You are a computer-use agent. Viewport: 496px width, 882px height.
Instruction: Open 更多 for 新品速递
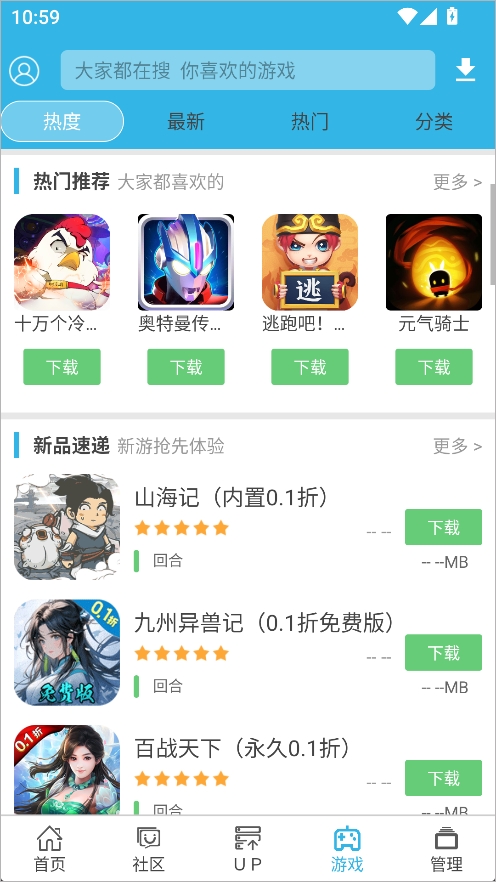pyautogui.click(x=457, y=446)
